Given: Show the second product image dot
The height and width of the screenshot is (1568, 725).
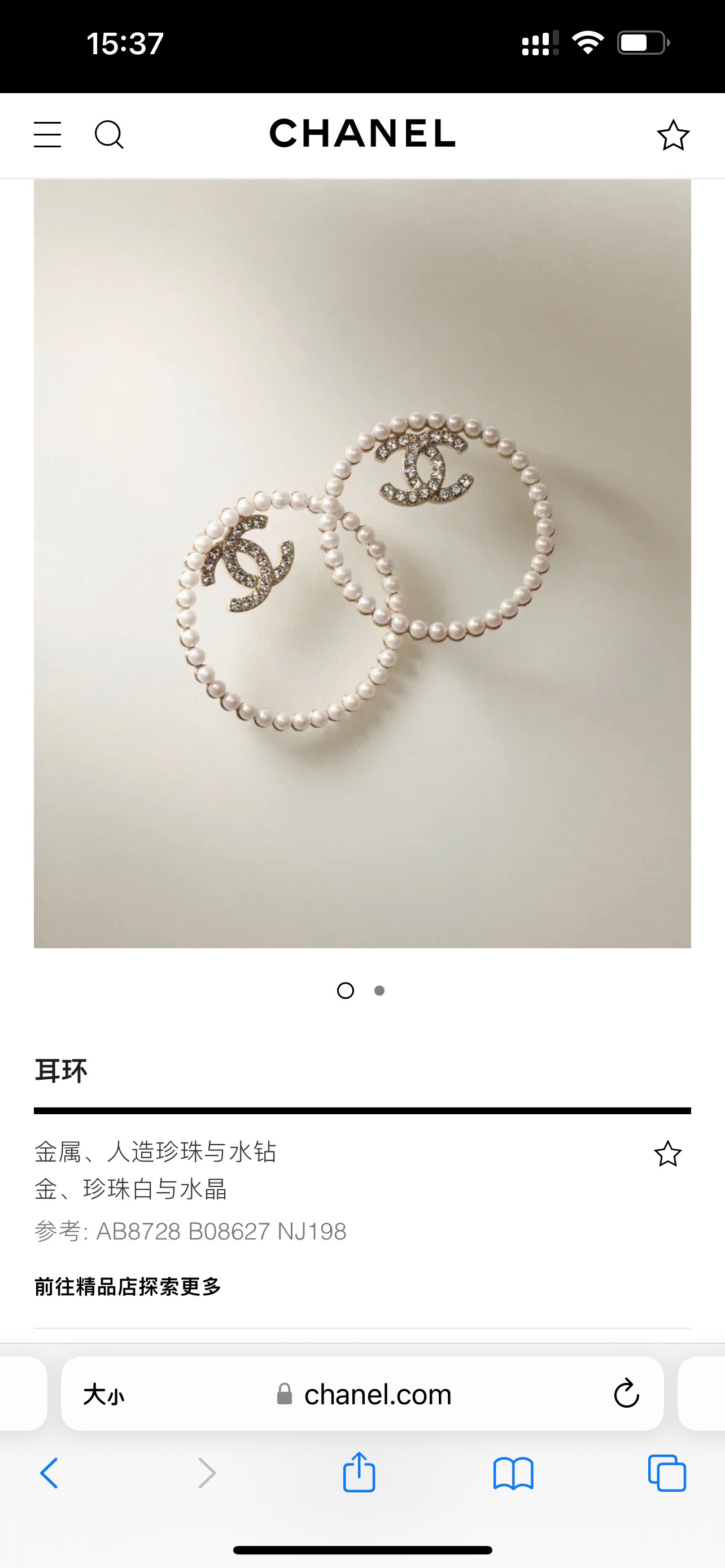Looking at the screenshot, I should coord(379,991).
